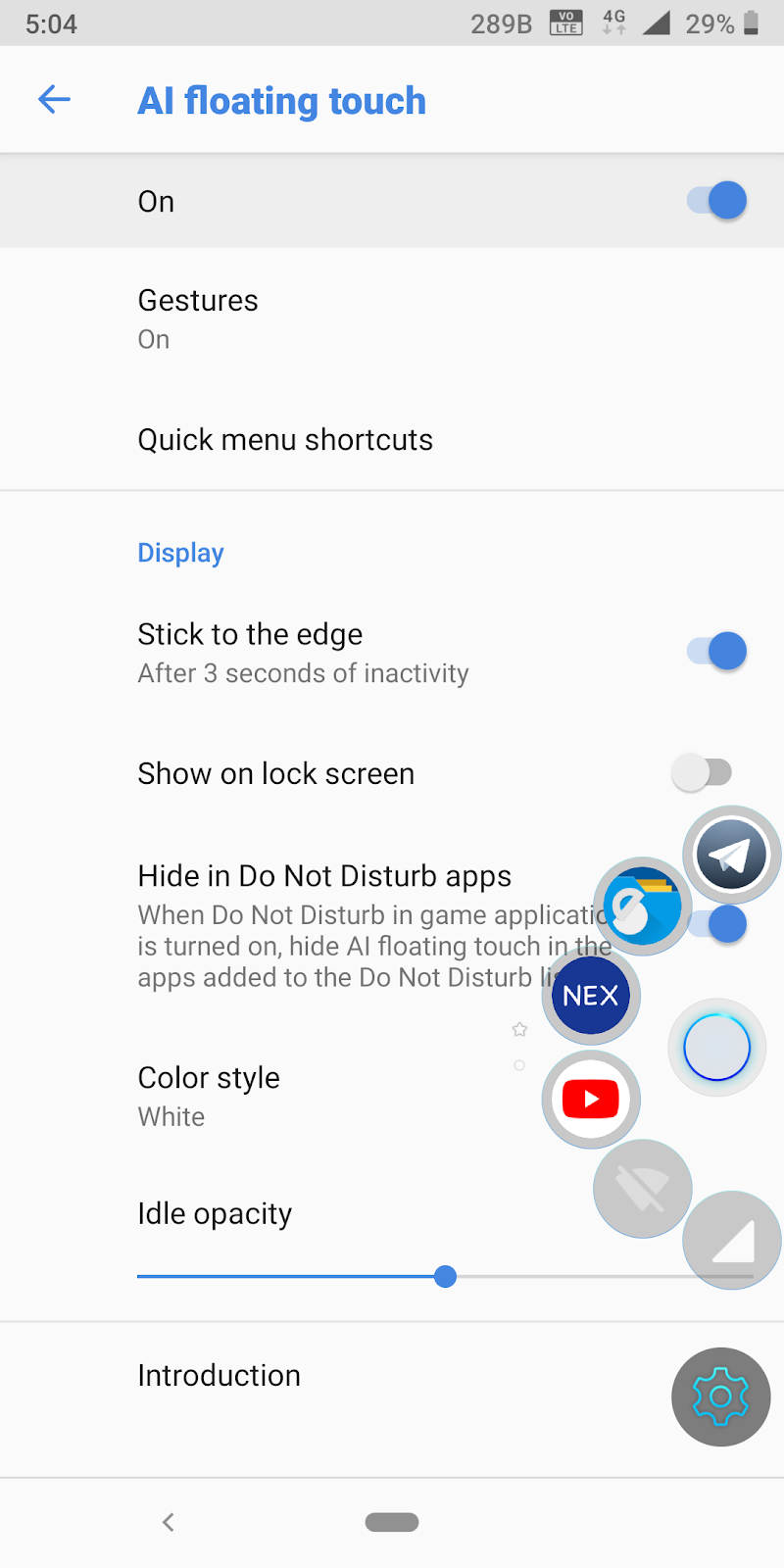Open YouTube from floating menu
Image resolution: width=784 pixels, height=1568 pixels.
pos(591,1100)
